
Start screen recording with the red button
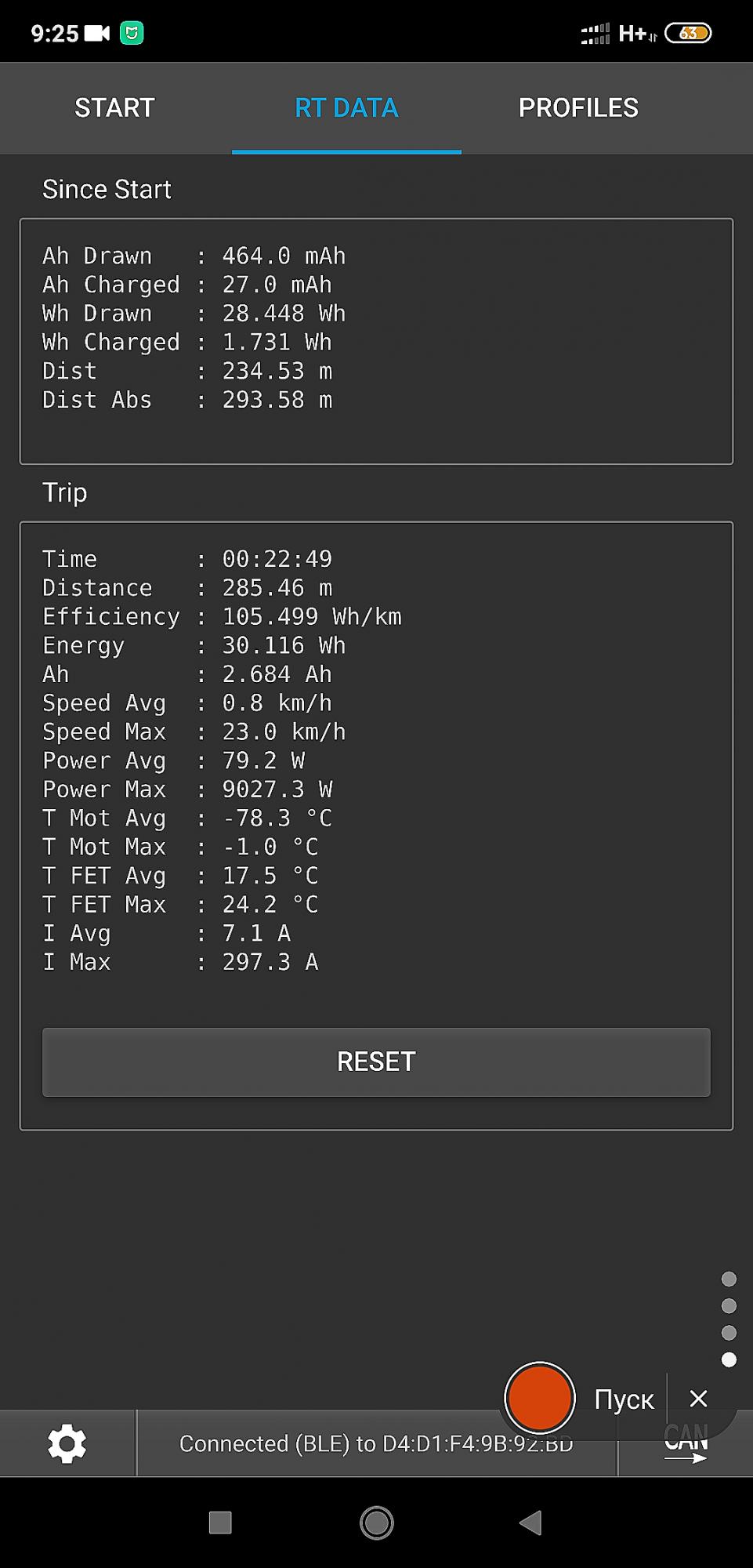pyautogui.click(x=540, y=1398)
